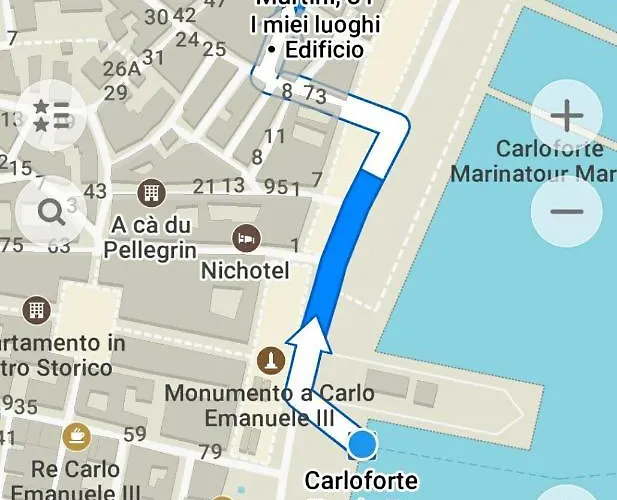
Task: Select the Re Carlo Emanuele III cafe marker
Action: 74,436
